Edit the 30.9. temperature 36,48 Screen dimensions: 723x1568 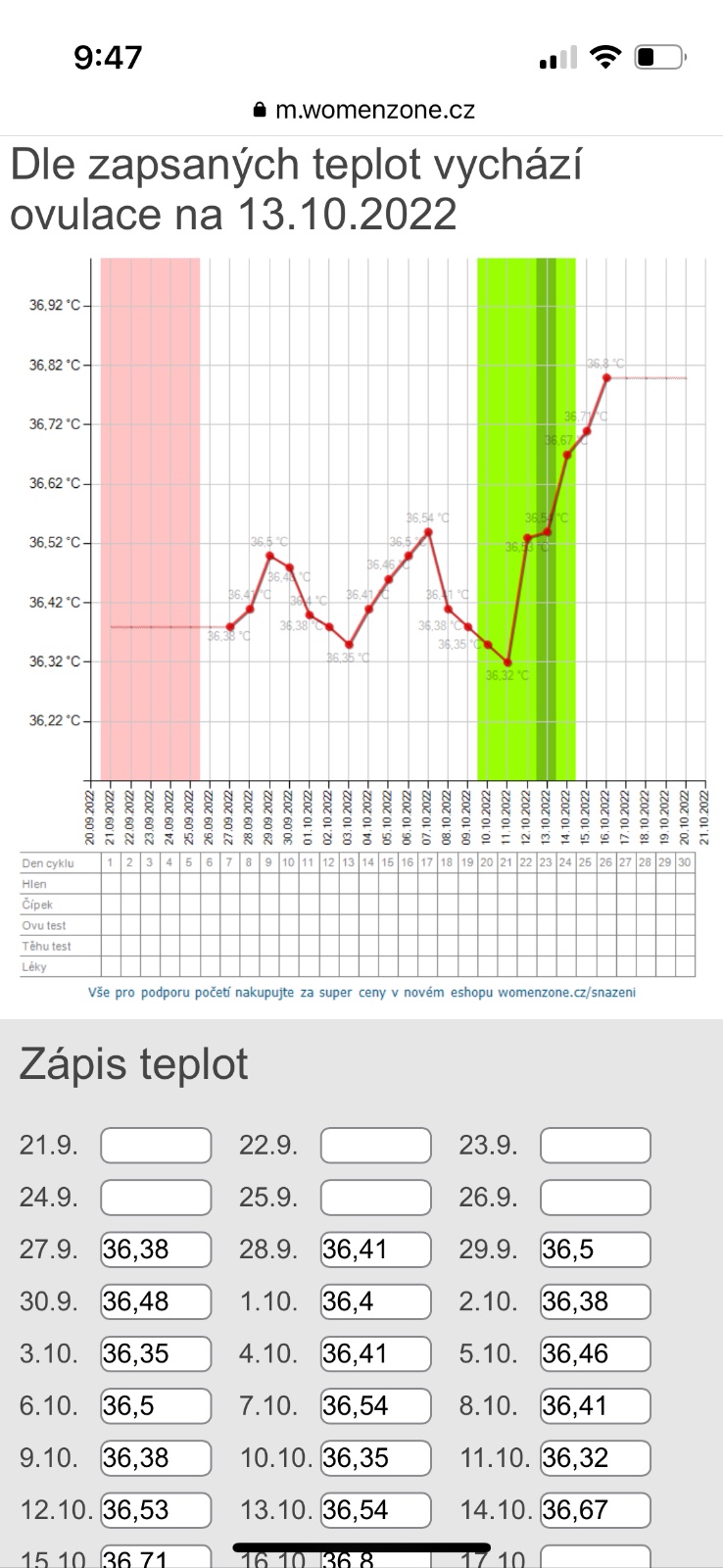point(156,1301)
